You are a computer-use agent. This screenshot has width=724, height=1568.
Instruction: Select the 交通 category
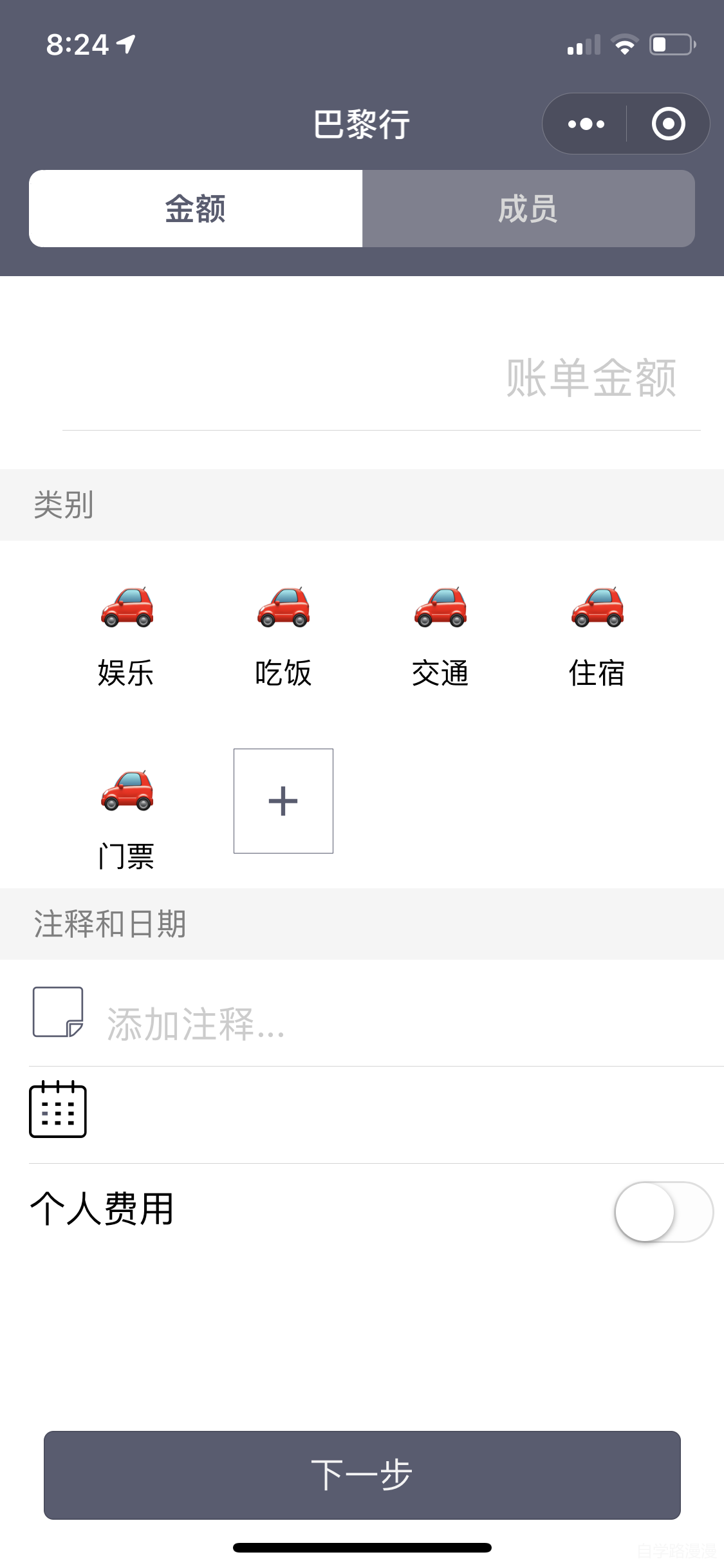click(x=440, y=634)
